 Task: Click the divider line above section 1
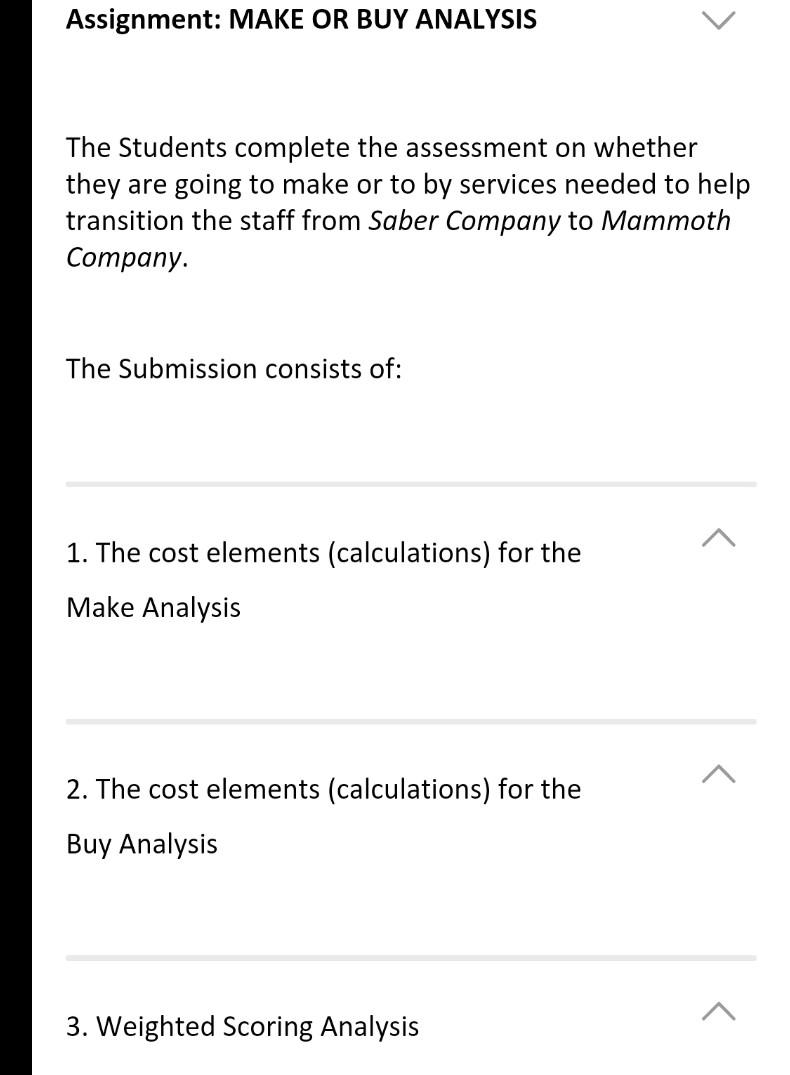[x=409, y=484]
